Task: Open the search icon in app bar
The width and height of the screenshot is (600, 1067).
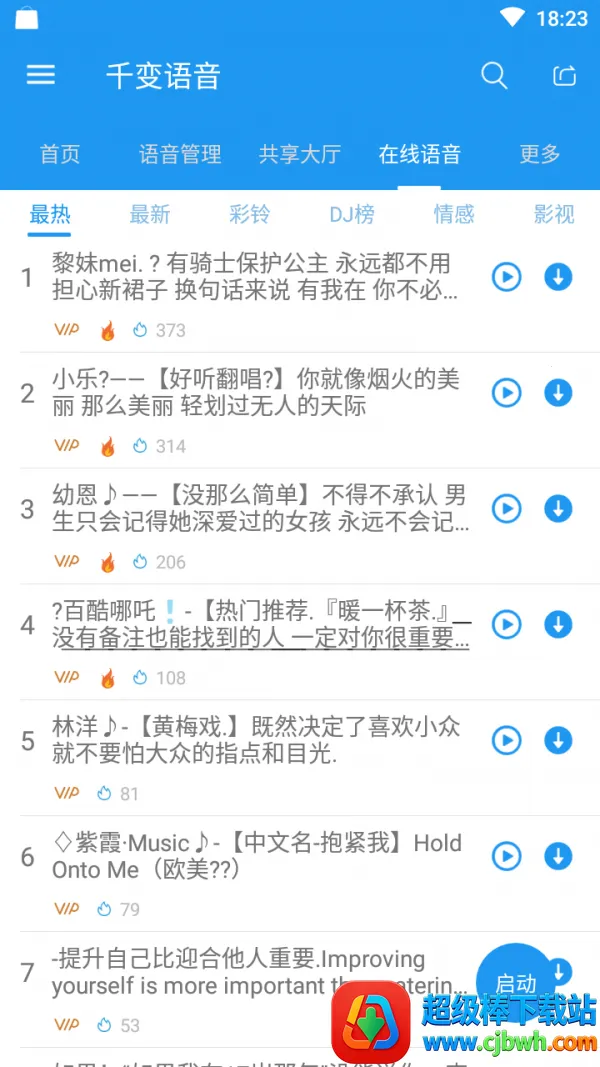Action: click(x=494, y=75)
